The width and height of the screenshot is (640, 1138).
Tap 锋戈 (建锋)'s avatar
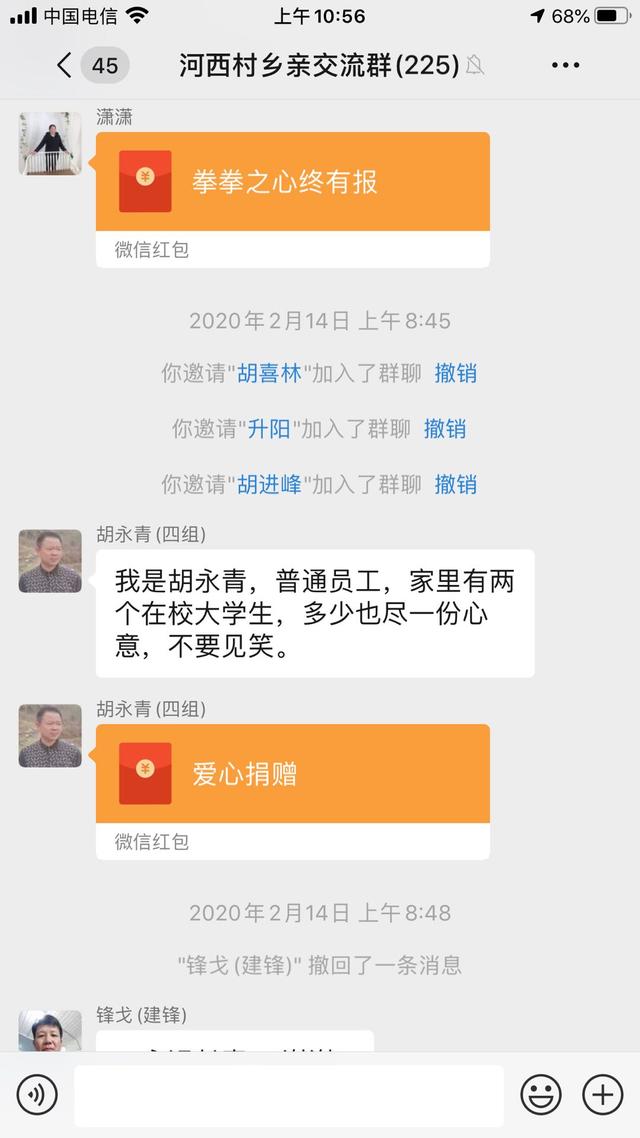[50, 1030]
